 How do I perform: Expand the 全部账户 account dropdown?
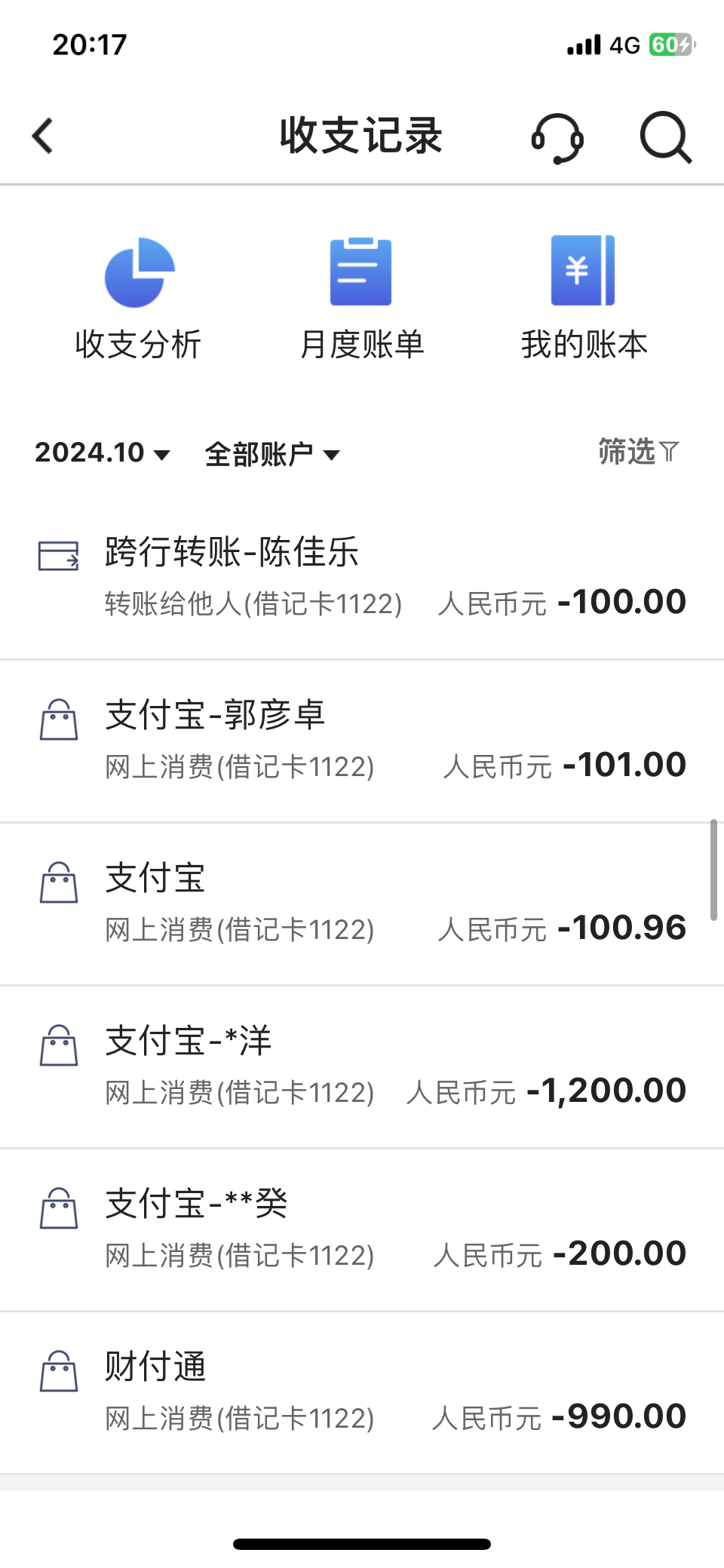coord(272,454)
